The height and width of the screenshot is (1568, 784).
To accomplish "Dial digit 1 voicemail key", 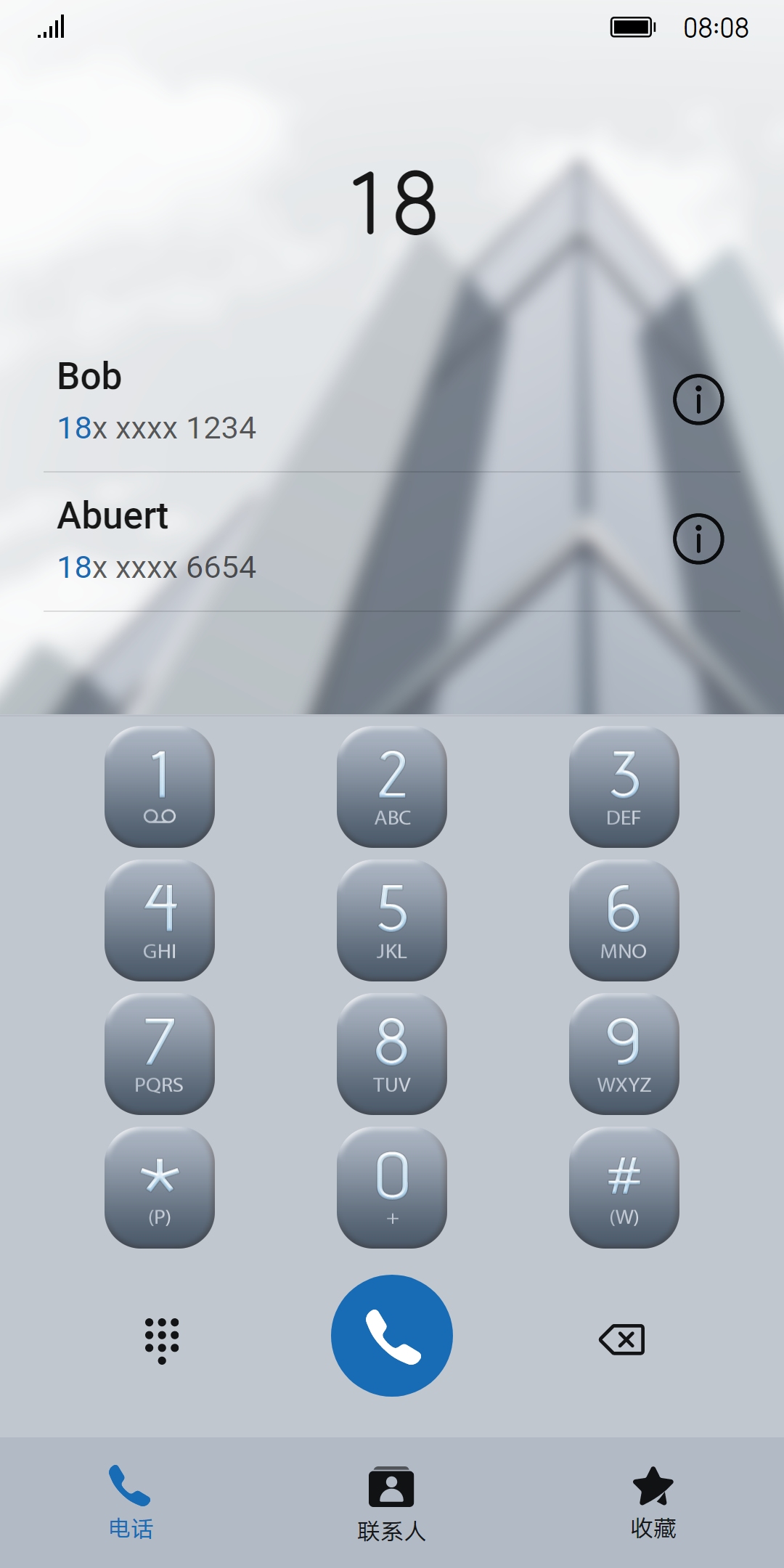I will [x=160, y=787].
